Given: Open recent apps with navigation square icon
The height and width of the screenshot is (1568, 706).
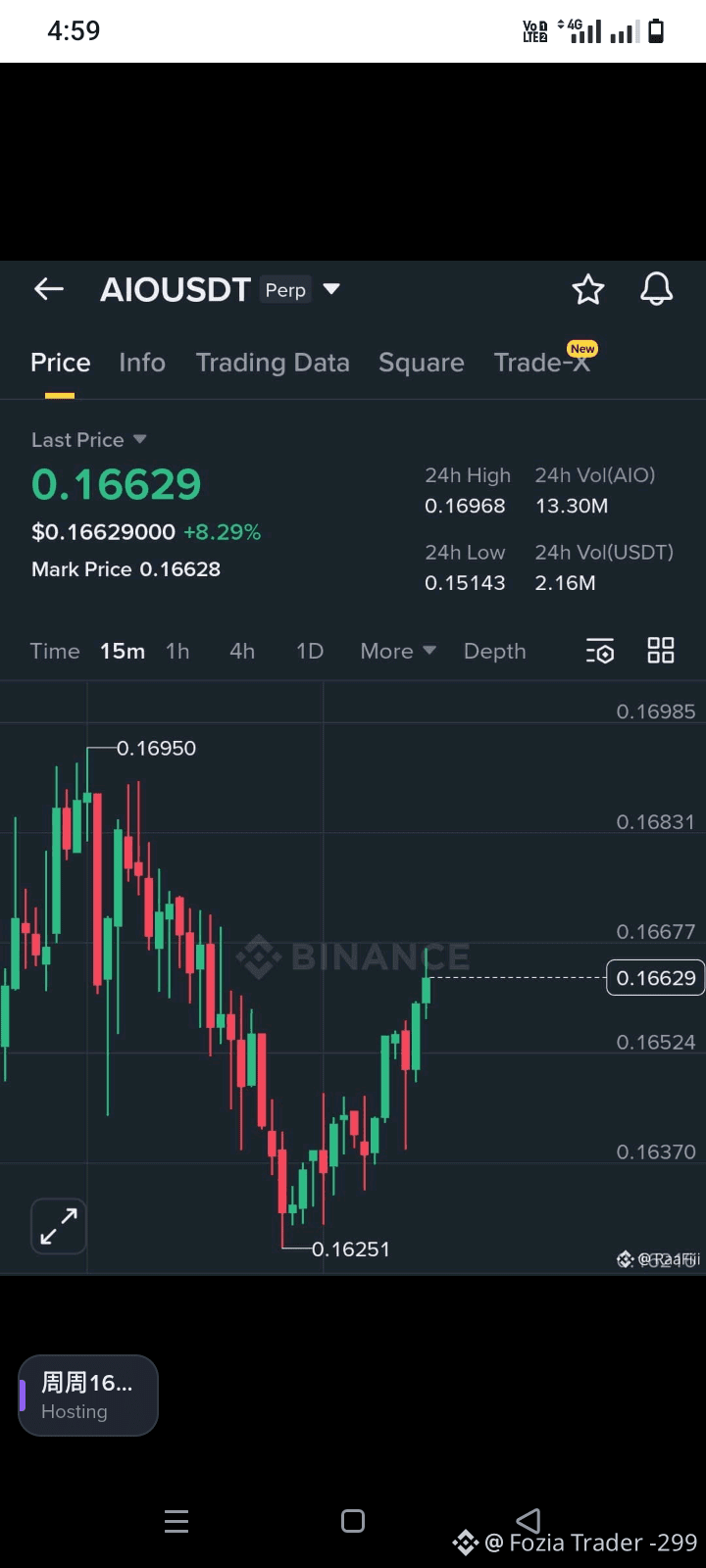Looking at the screenshot, I should click(x=352, y=1521).
